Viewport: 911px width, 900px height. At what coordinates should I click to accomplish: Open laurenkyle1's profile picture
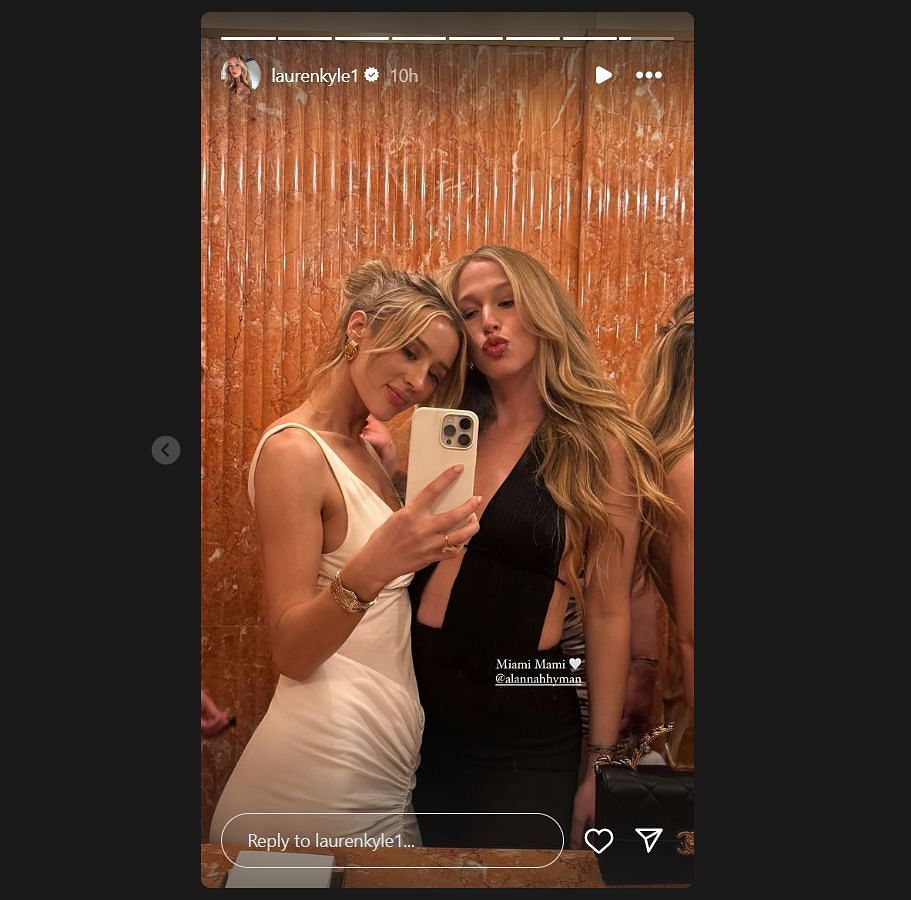pyautogui.click(x=240, y=75)
